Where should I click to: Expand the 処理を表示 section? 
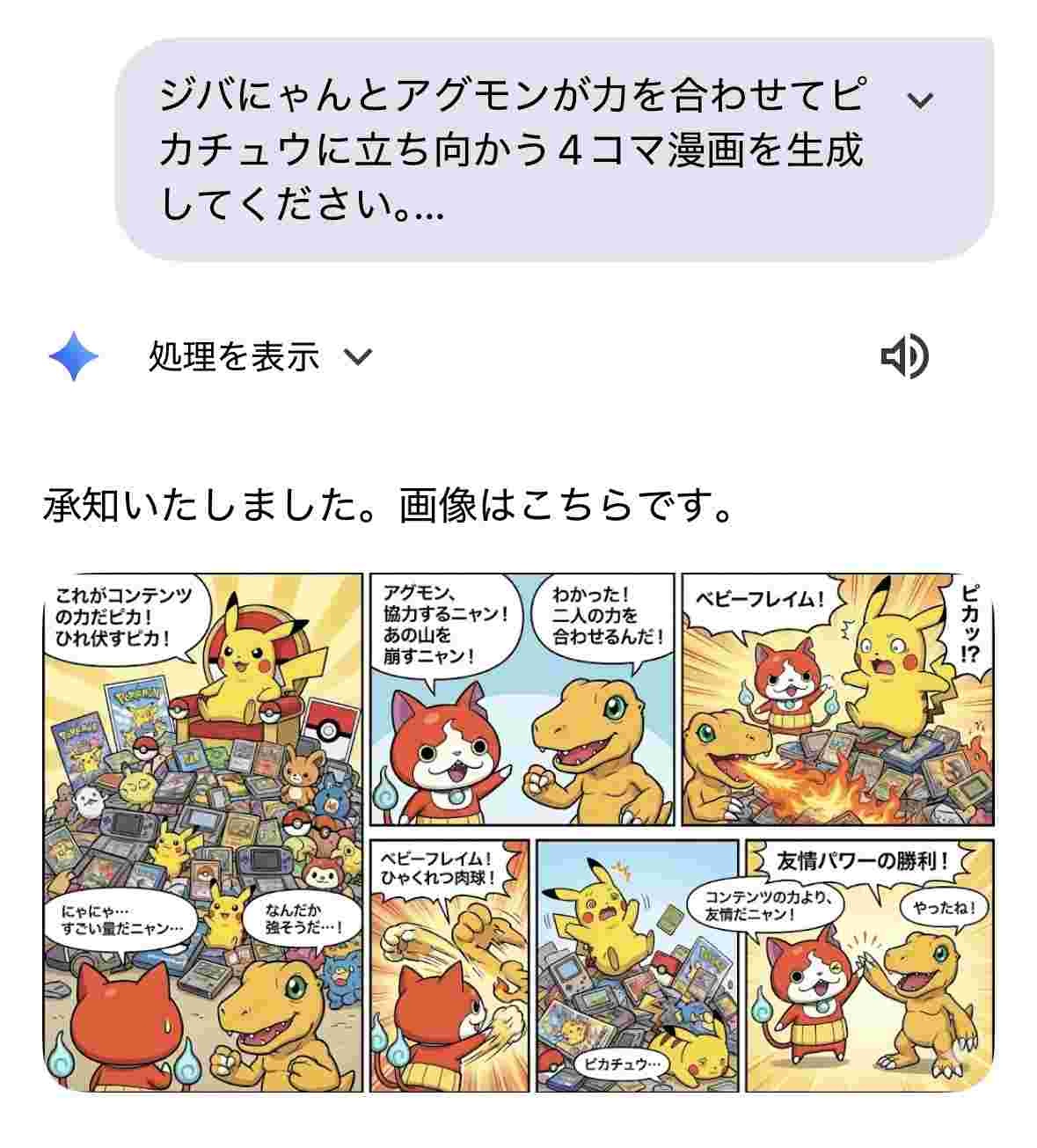click(x=260, y=356)
